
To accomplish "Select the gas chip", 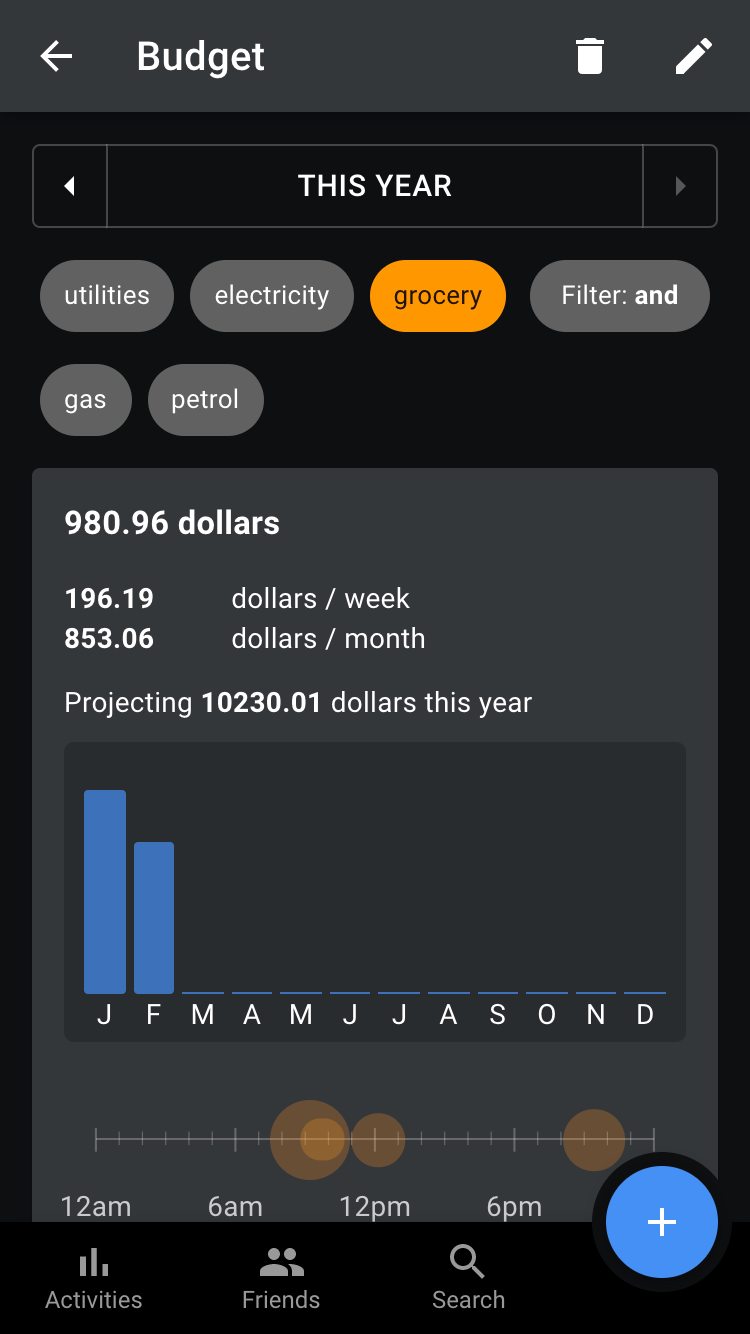I will pos(85,400).
